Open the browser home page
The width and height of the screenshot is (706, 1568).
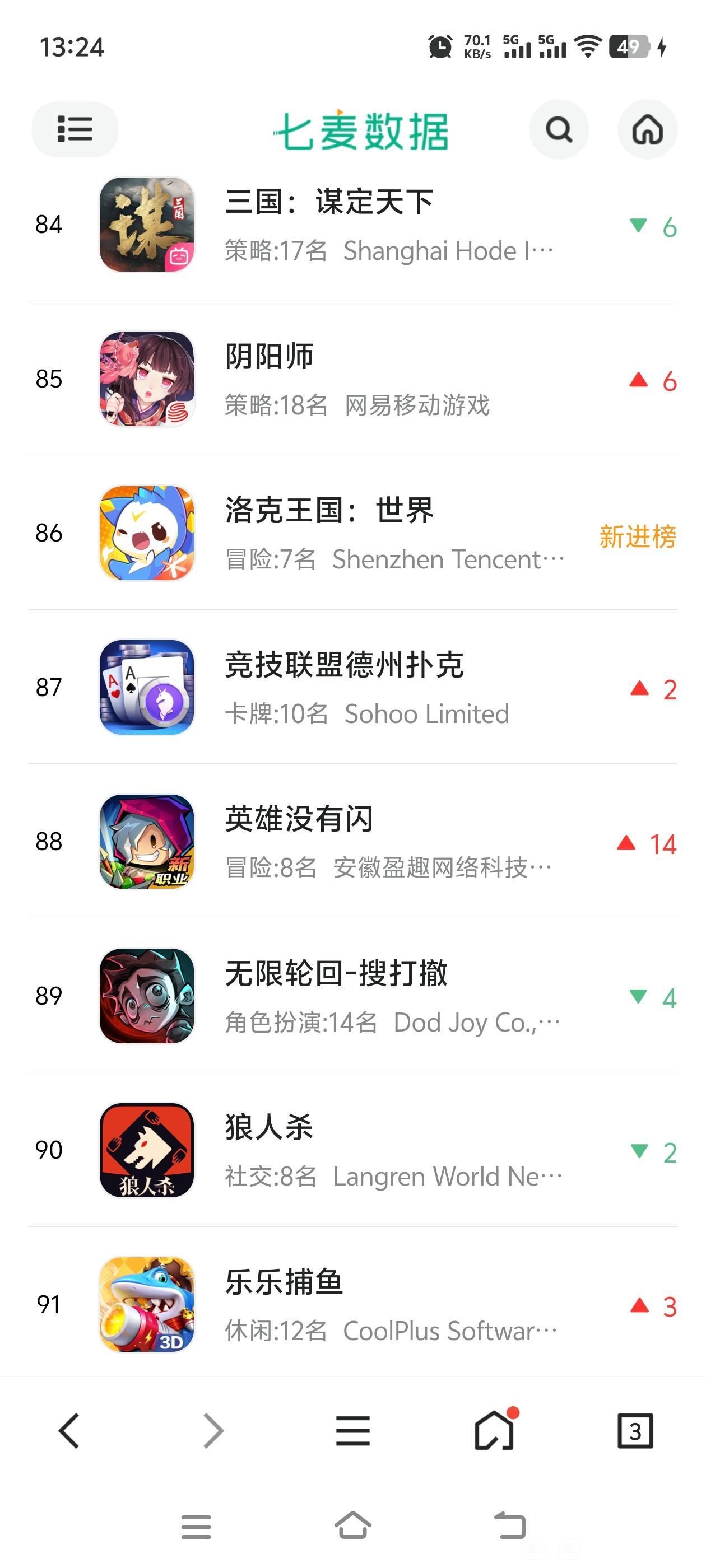tap(495, 1430)
